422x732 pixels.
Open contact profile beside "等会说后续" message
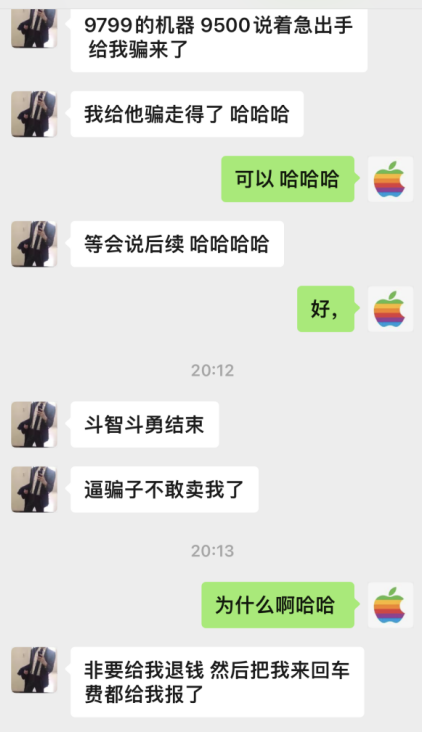tap(34, 244)
